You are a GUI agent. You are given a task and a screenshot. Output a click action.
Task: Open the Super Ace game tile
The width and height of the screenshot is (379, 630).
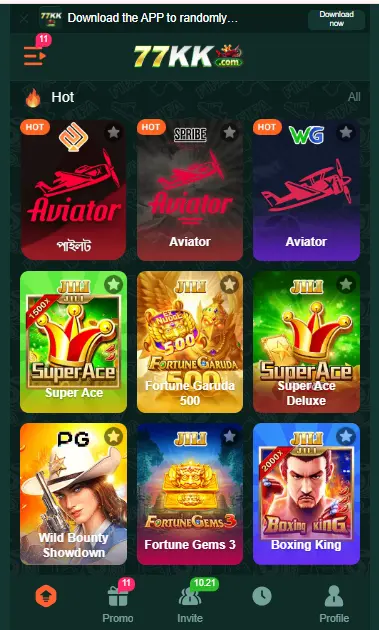point(74,342)
